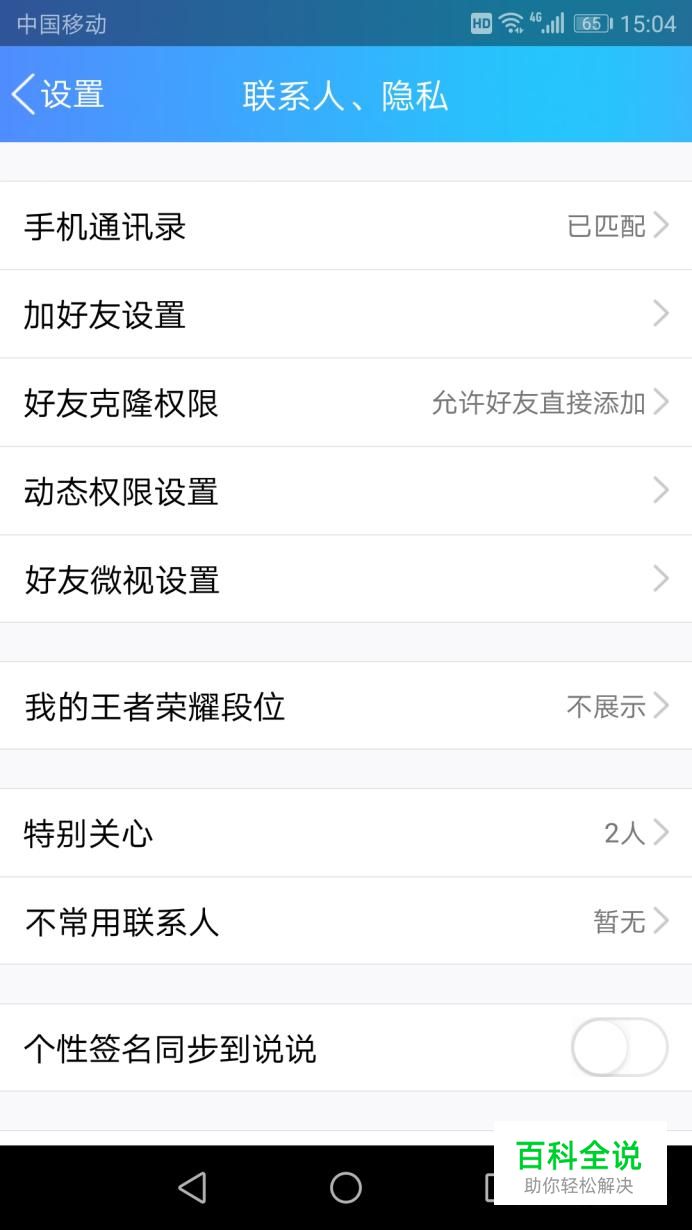The height and width of the screenshot is (1230, 692).
Task: Toggle 个性签名同步到说说 switch
Action: click(x=619, y=1048)
